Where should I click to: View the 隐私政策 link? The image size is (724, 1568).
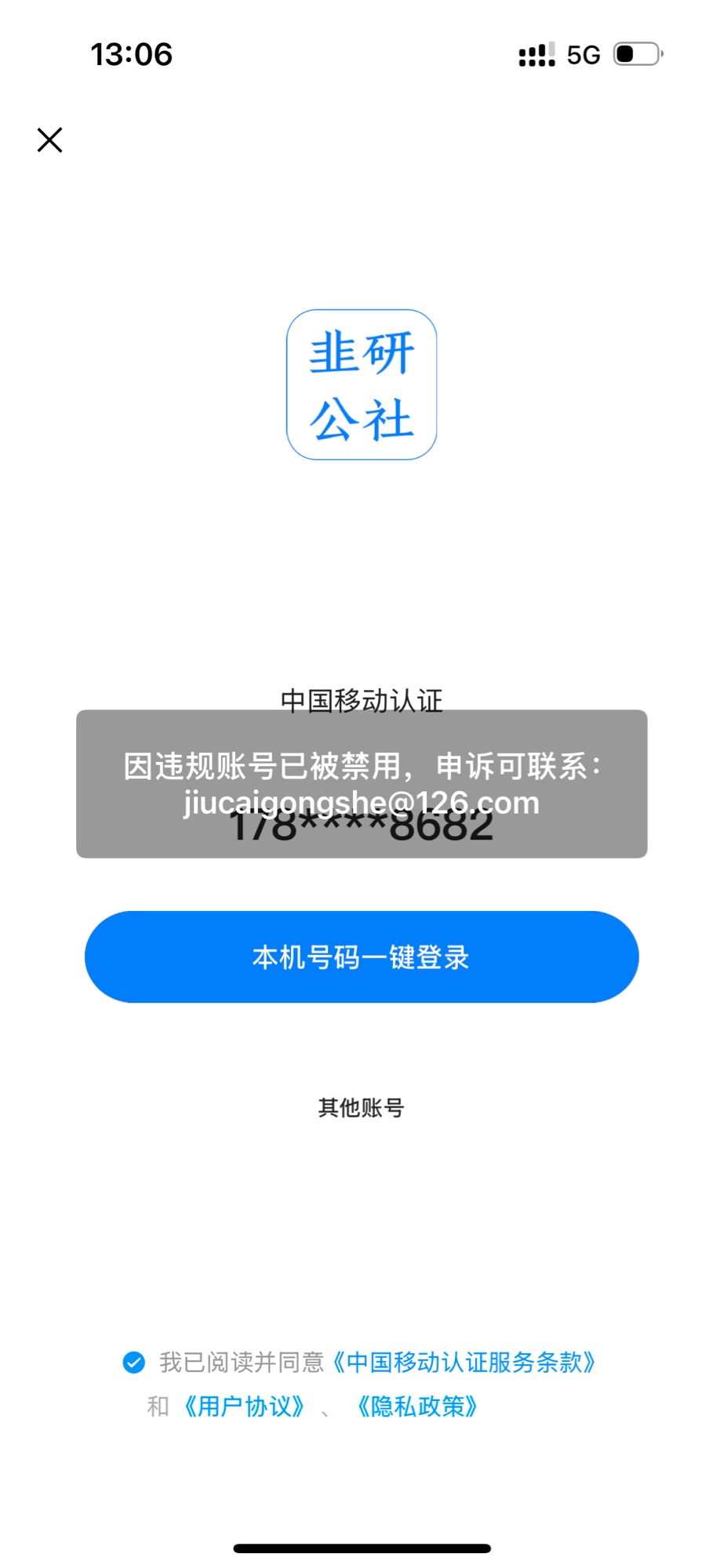417,1406
